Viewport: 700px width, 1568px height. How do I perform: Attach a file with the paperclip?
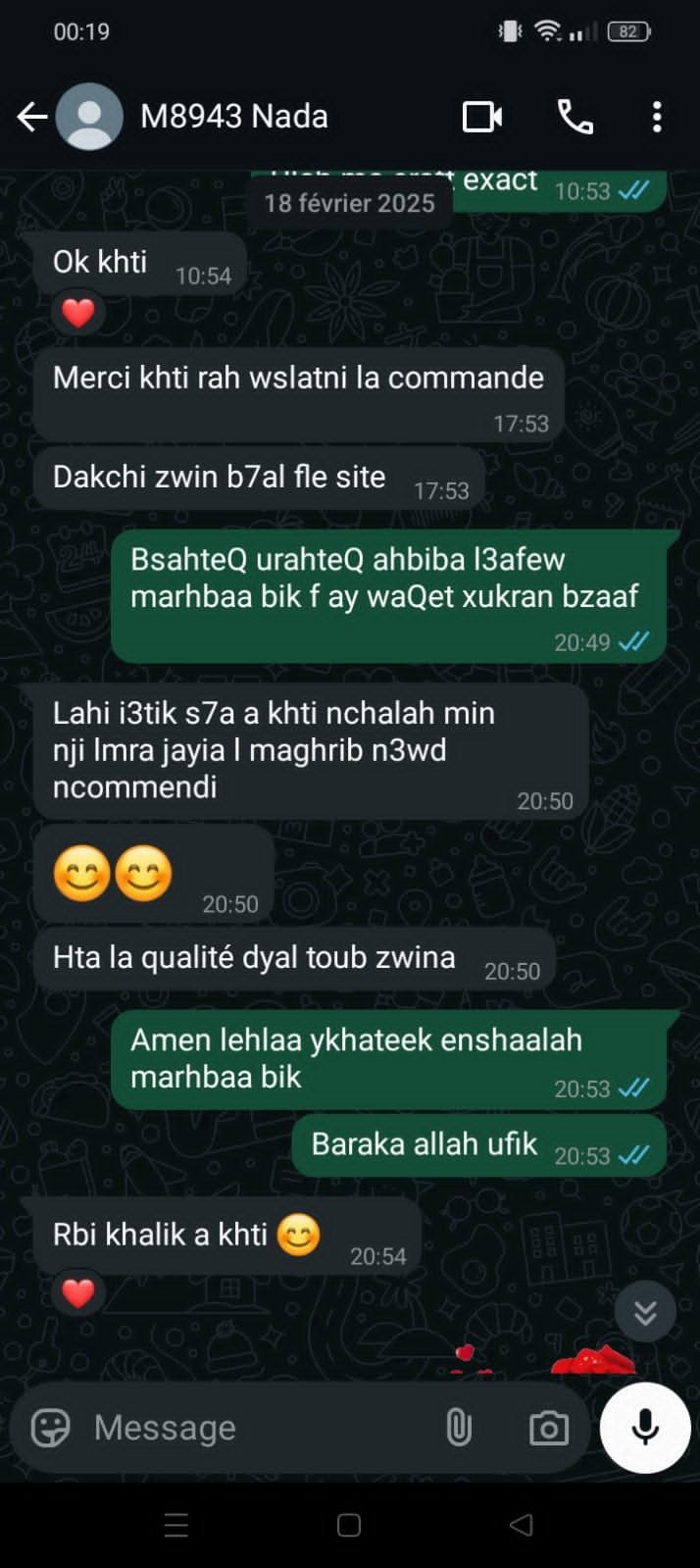(x=458, y=1428)
